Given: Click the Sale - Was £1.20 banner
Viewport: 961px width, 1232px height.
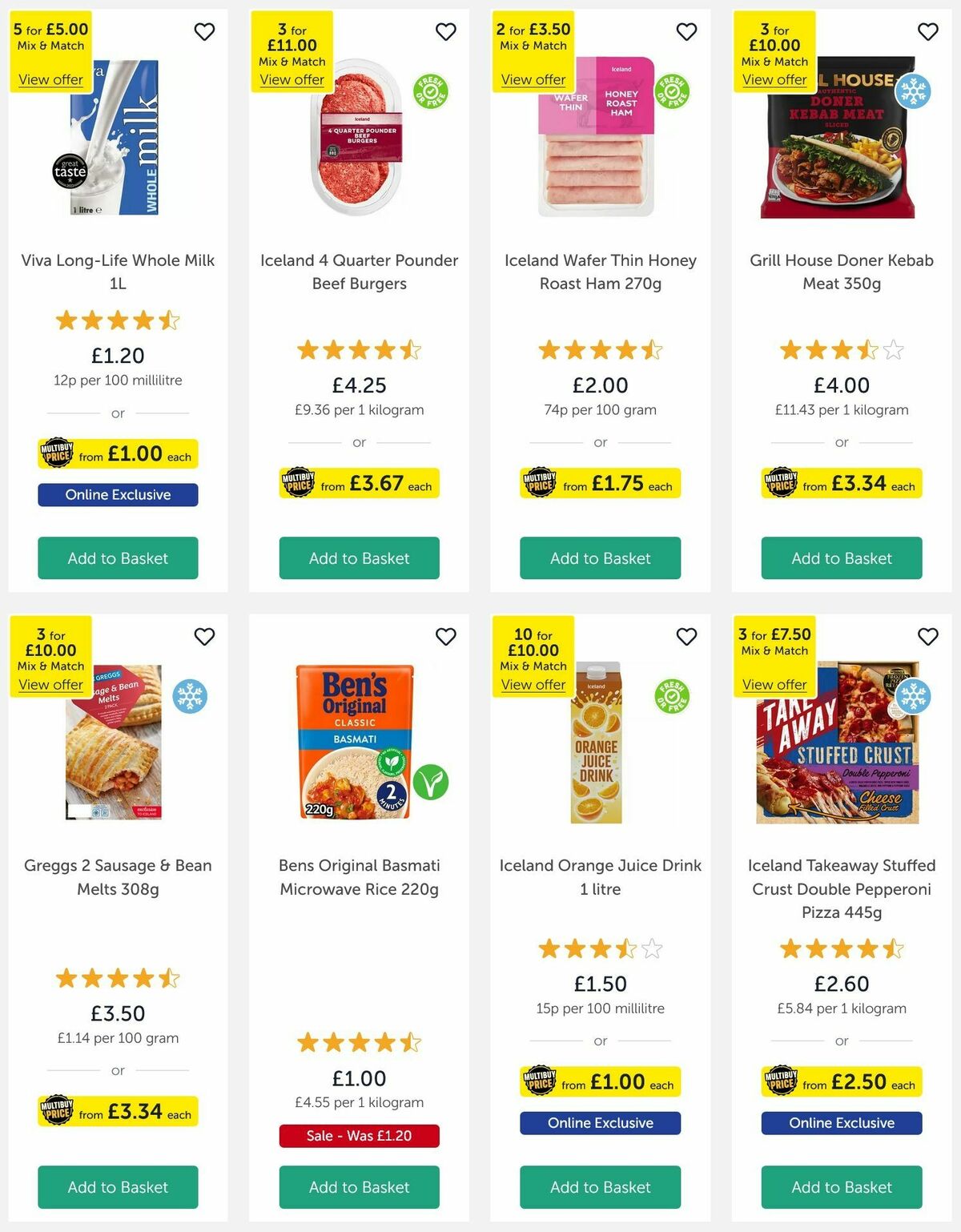Looking at the screenshot, I should [359, 1135].
